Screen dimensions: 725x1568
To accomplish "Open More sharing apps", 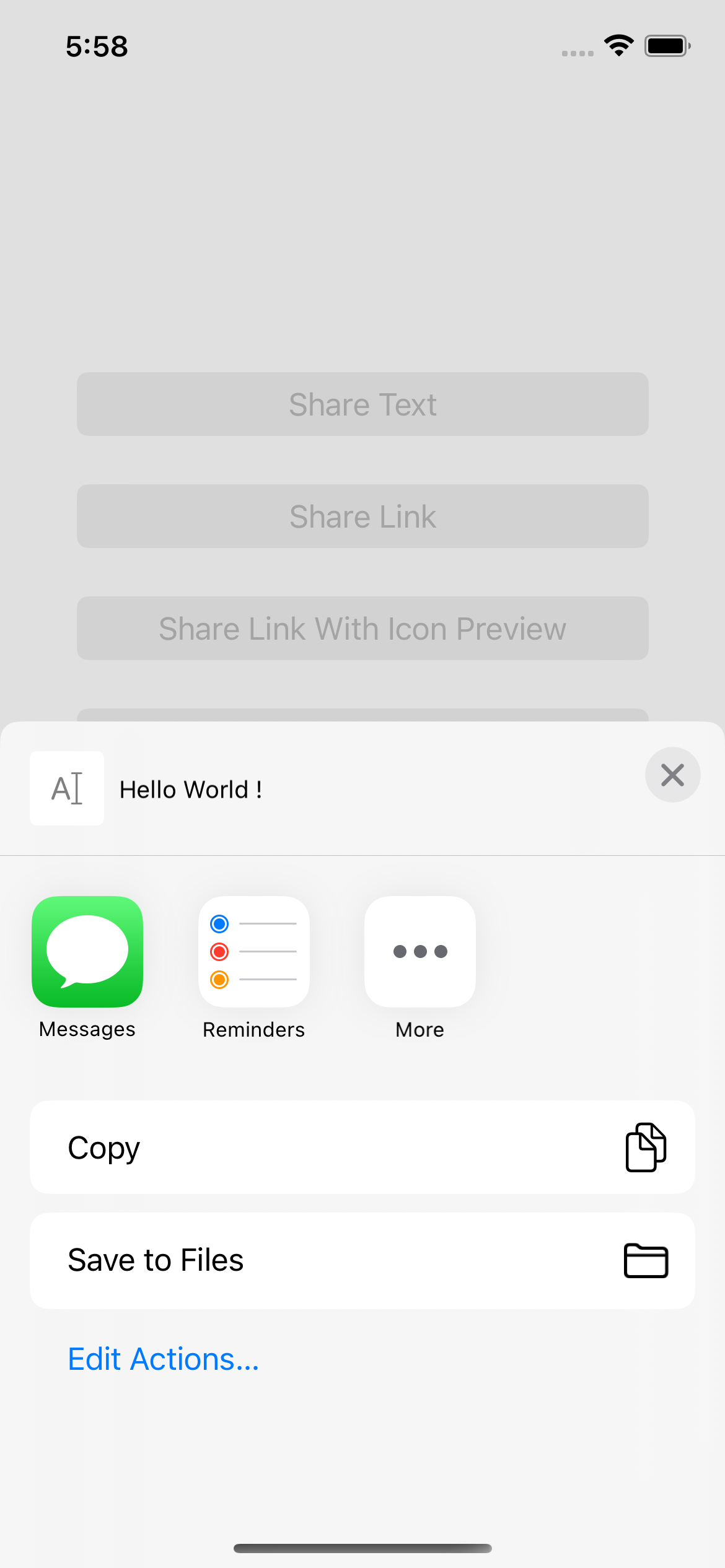I will click(420, 952).
